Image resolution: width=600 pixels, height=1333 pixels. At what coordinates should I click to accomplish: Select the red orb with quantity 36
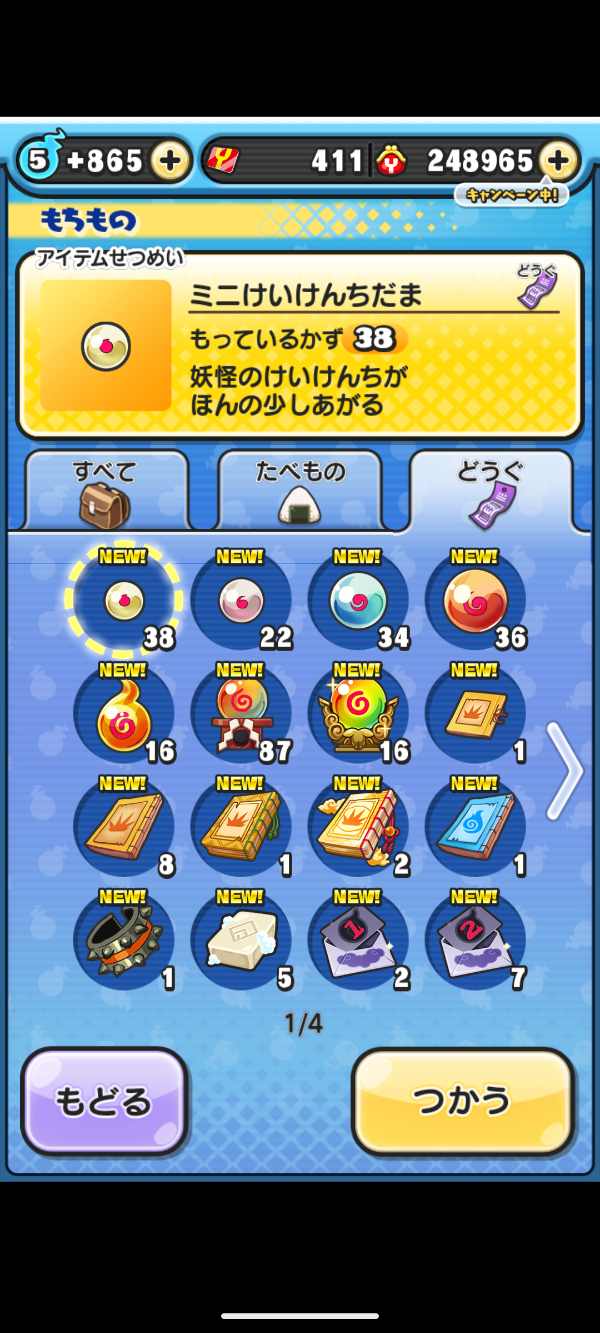(475, 601)
